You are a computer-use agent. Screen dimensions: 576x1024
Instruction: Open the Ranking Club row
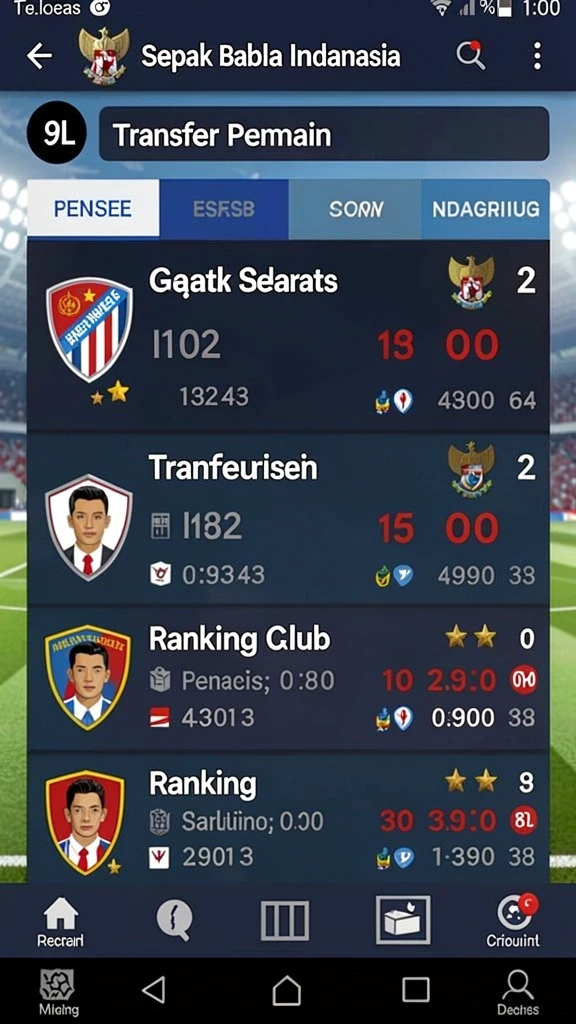click(x=288, y=678)
